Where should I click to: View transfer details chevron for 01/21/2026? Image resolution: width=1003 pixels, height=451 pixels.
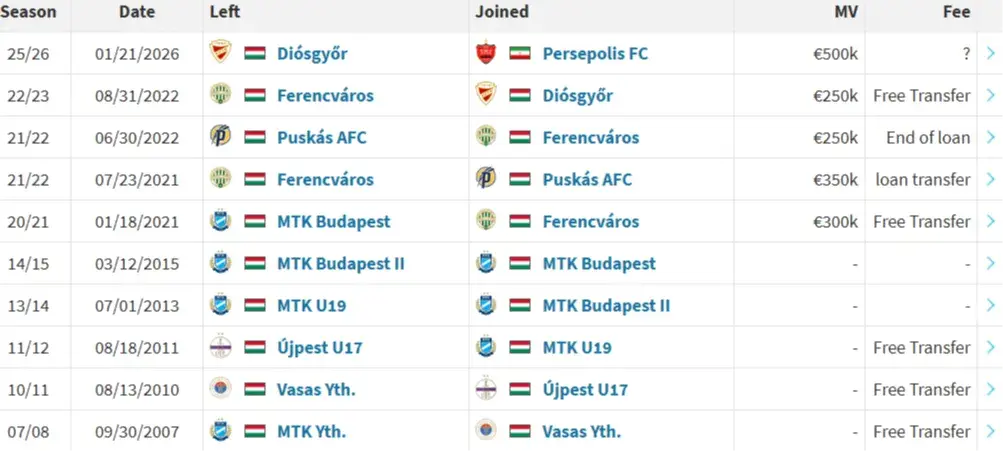(990, 53)
